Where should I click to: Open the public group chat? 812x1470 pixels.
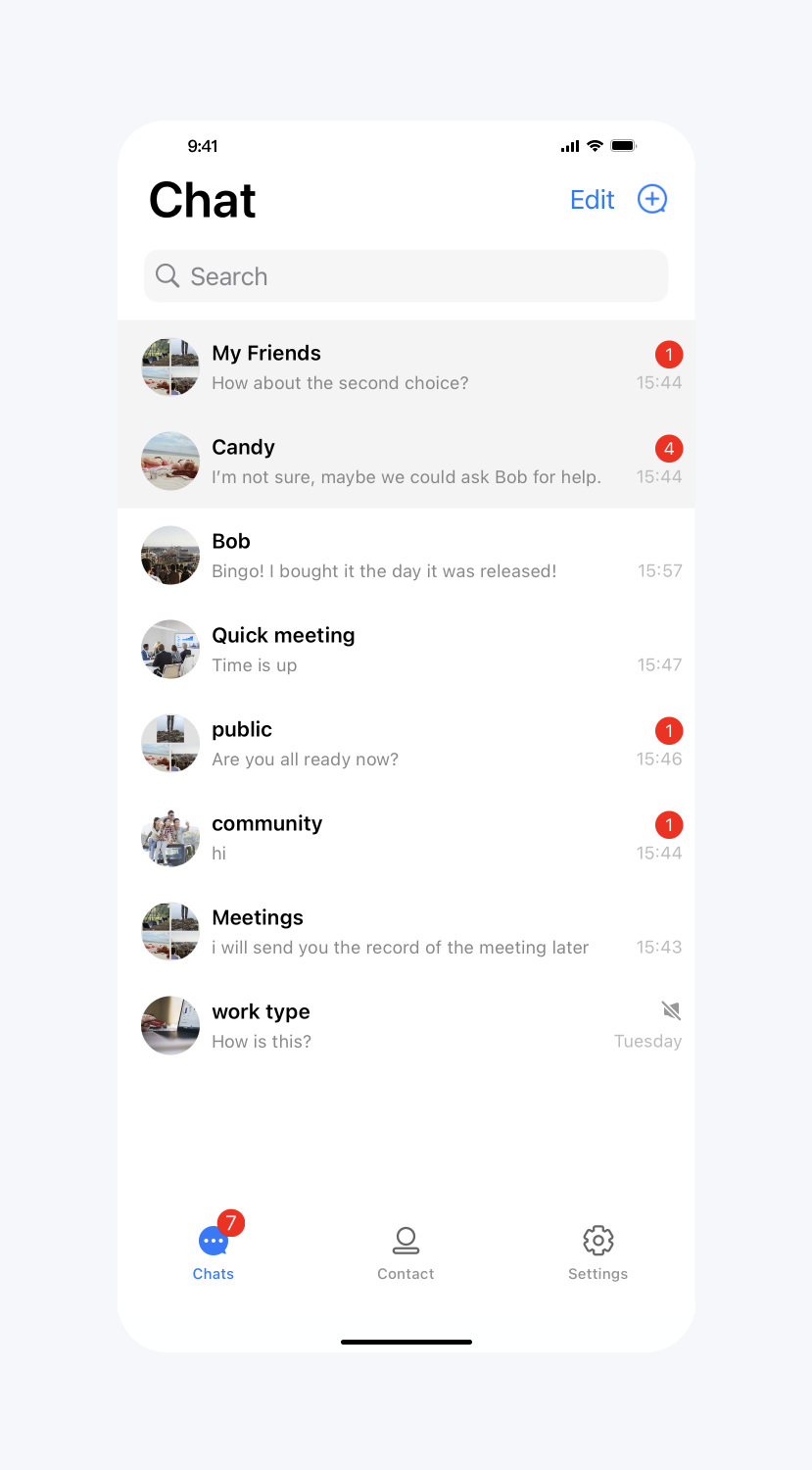pos(406,744)
